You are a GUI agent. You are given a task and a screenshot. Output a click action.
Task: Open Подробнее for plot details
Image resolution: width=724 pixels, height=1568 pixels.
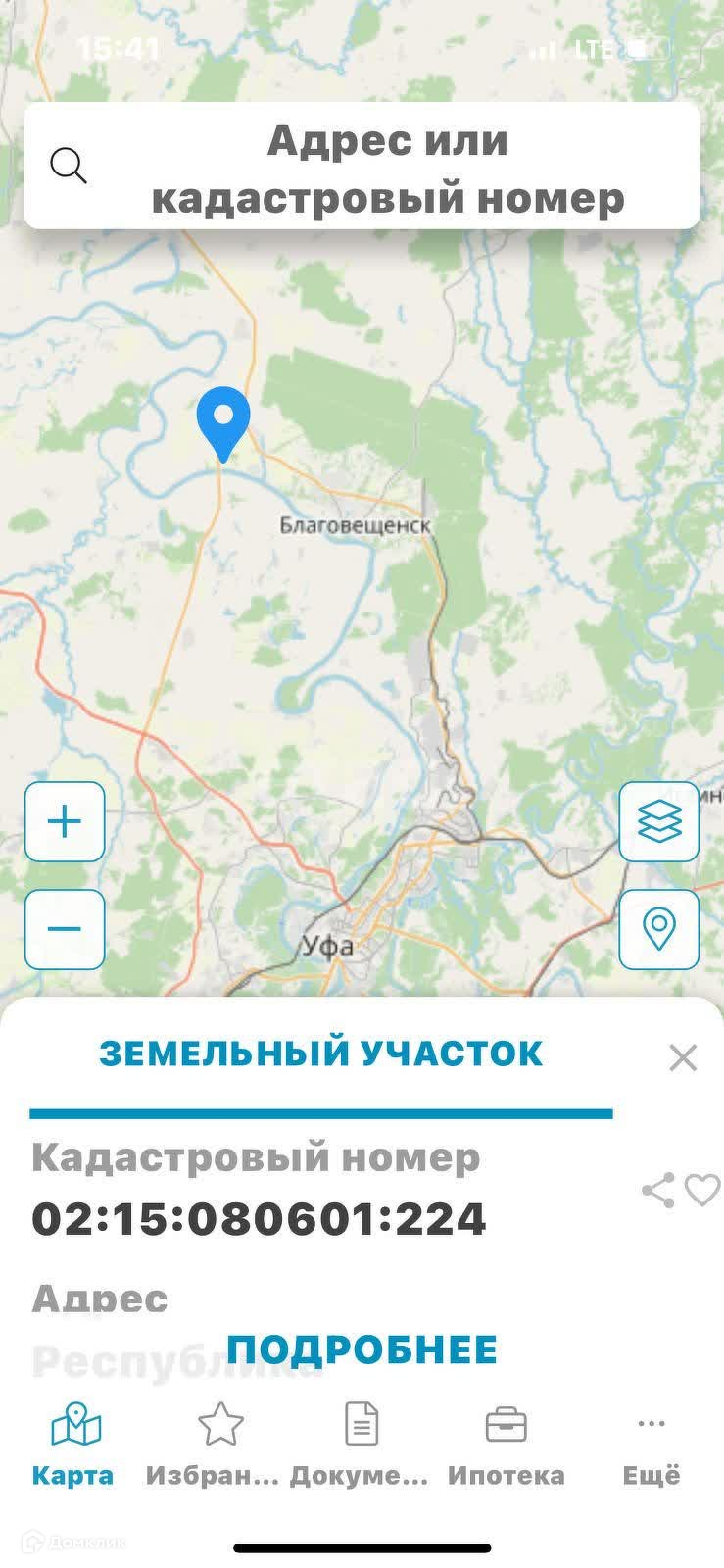tap(362, 1349)
